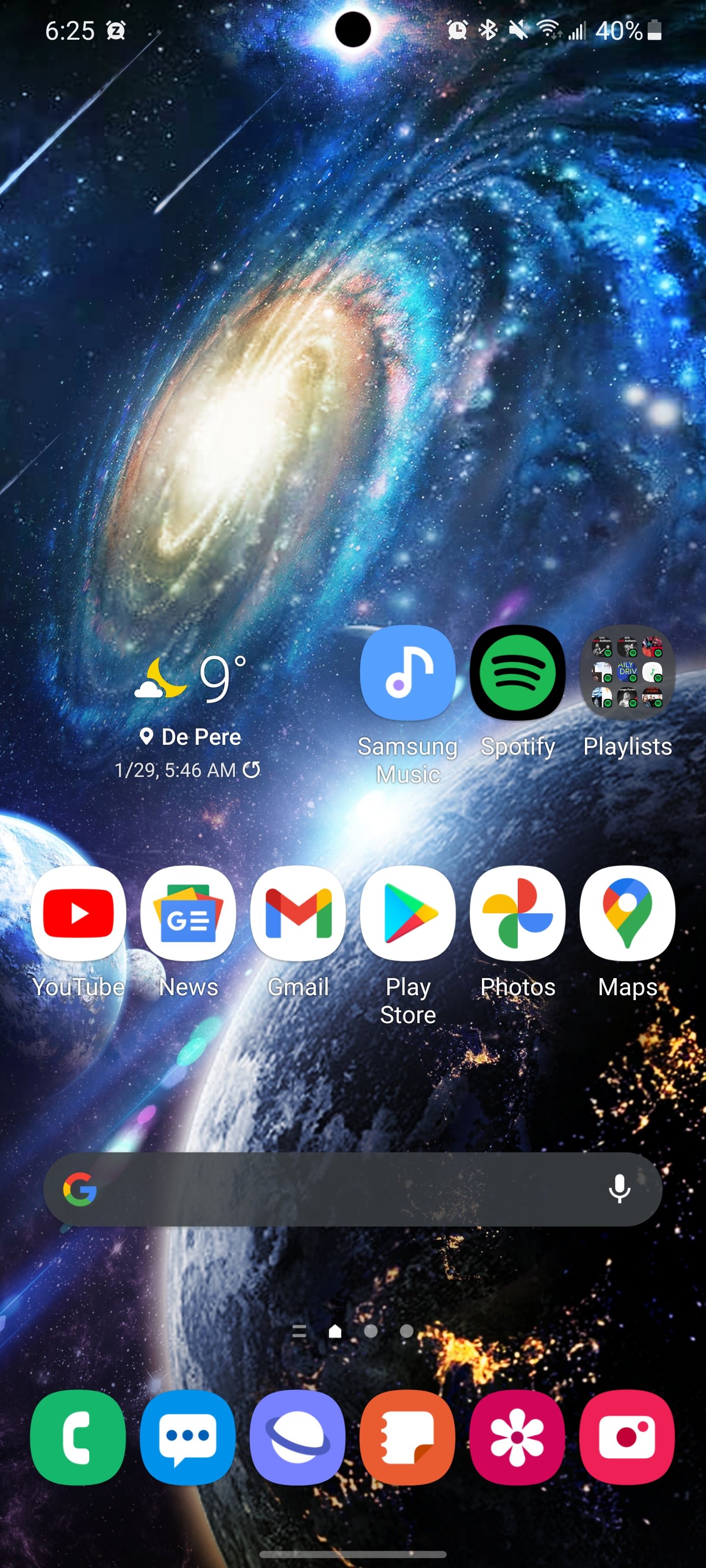Viewport: 706px width, 1568px height.
Task: Refresh the weather widget
Action: pos(252,770)
